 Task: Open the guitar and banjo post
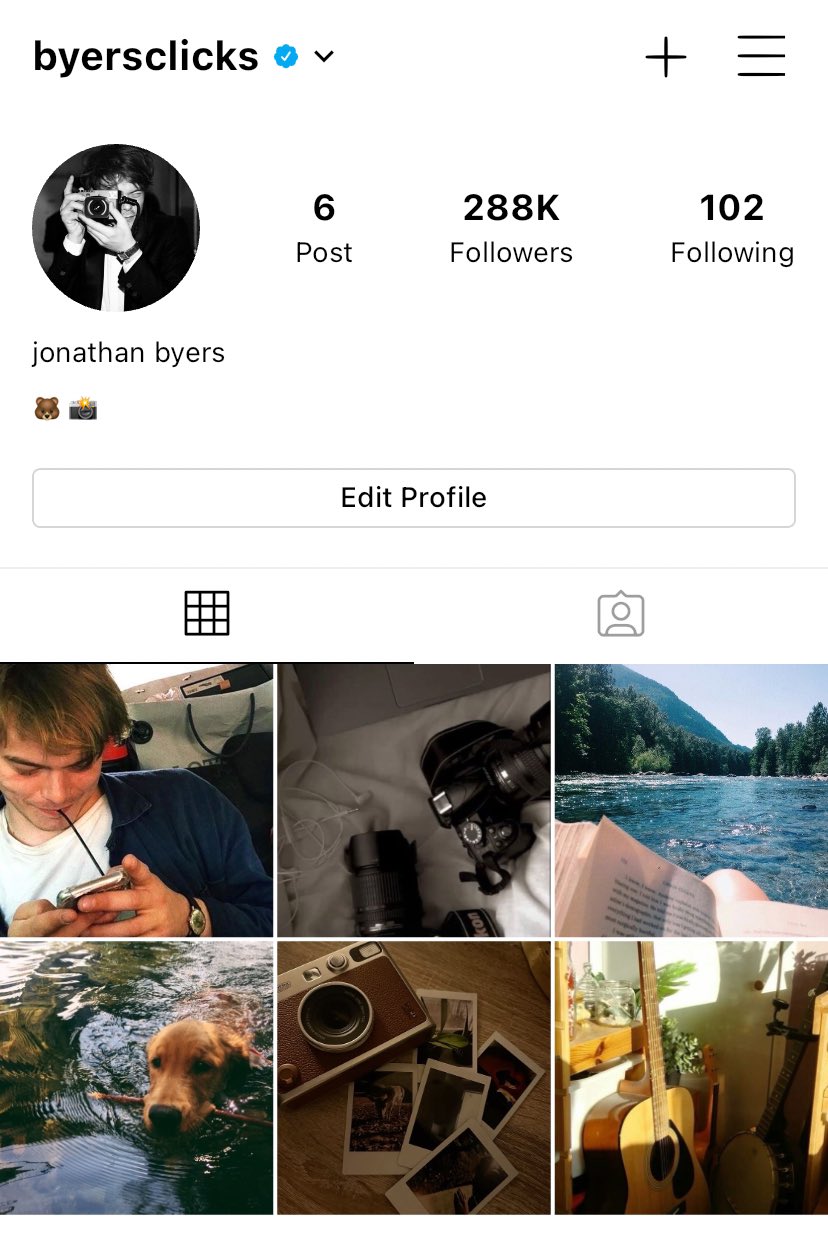pos(691,1077)
